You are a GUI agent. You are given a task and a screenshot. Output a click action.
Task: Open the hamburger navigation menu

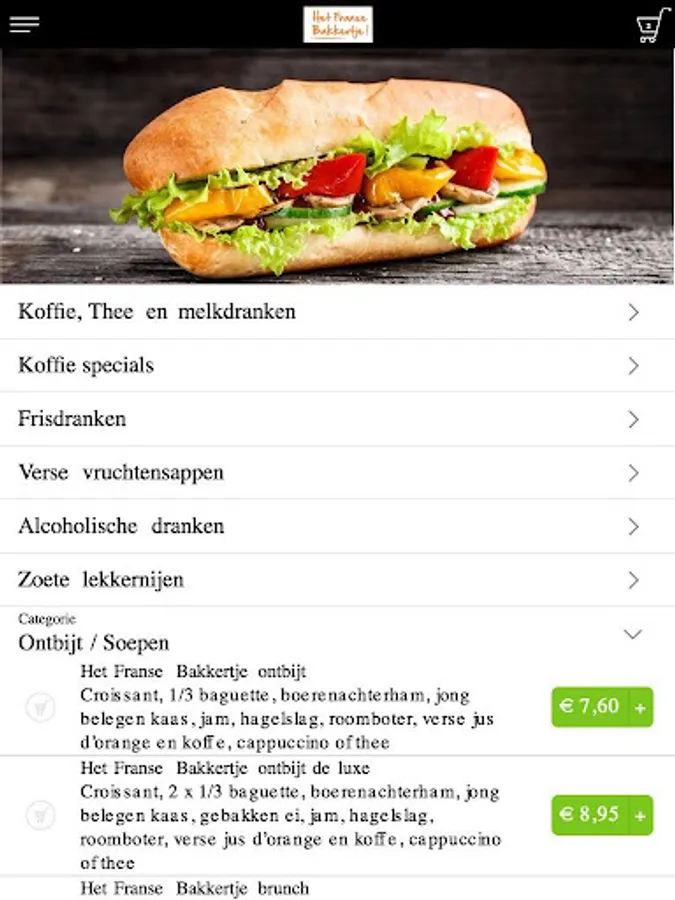point(24,24)
